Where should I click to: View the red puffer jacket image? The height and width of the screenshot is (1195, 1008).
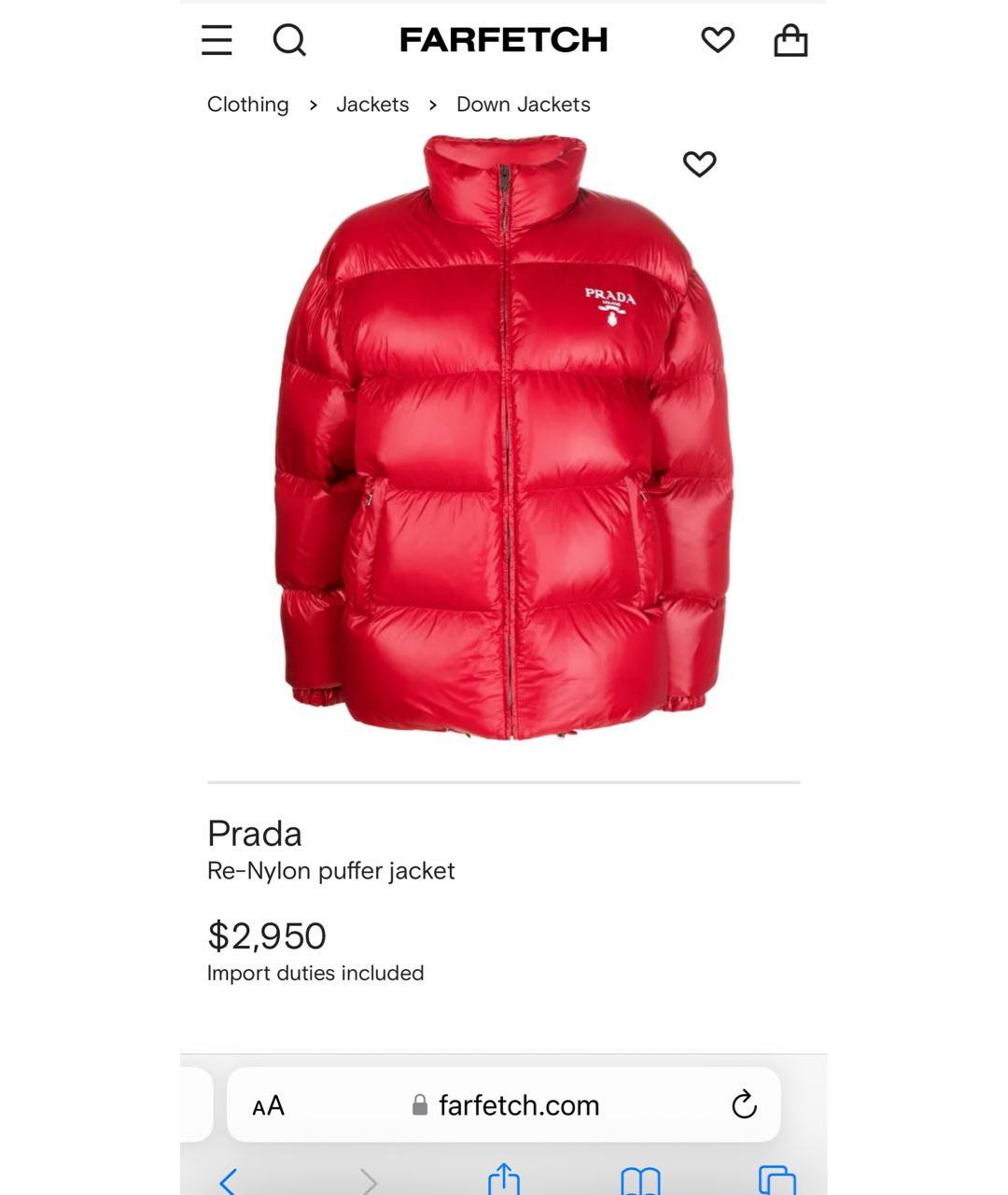pos(504,439)
